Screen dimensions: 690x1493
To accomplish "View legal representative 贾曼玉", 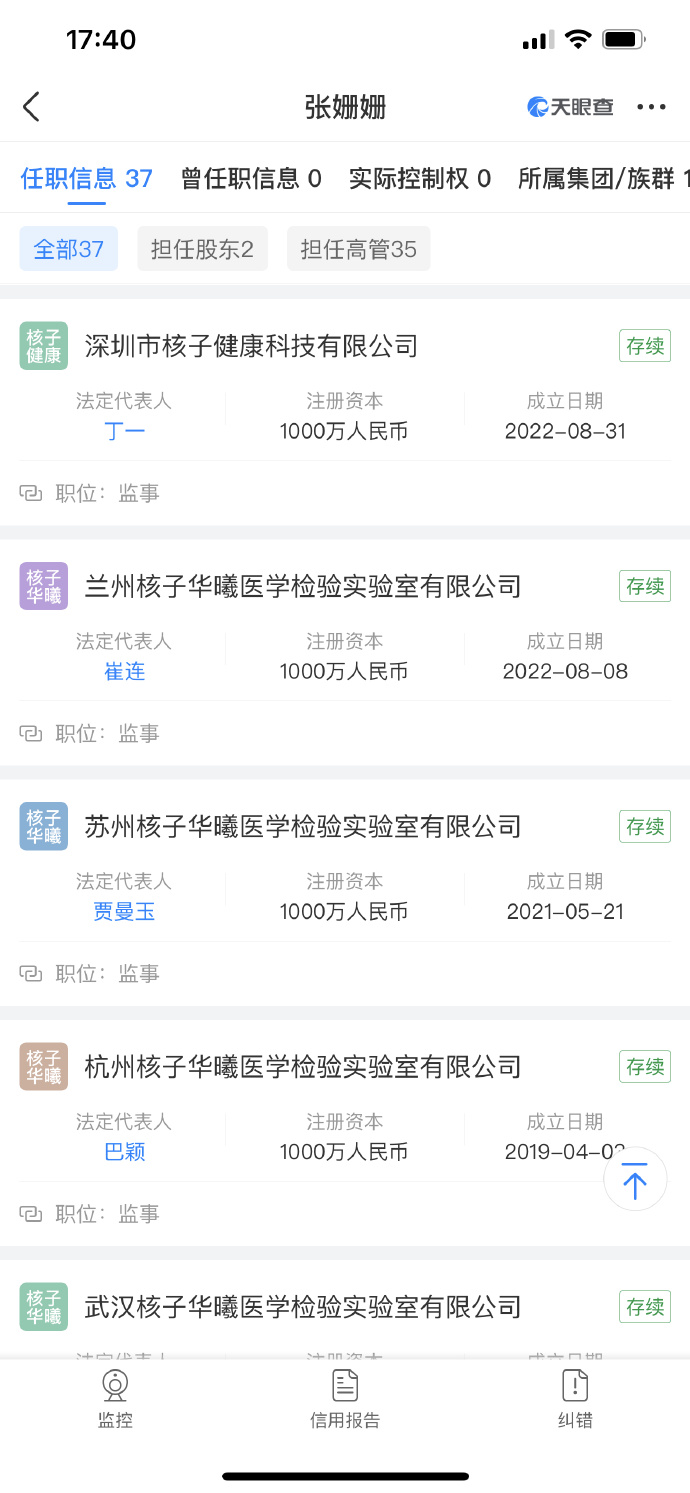I will click(x=125, y=912).
